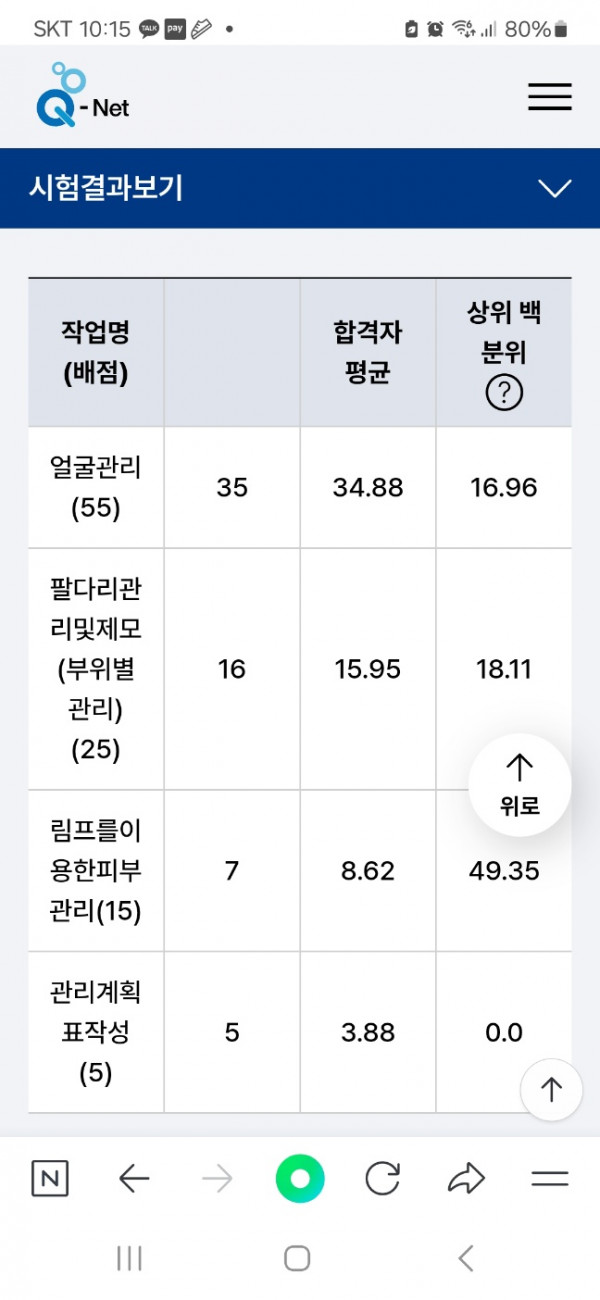The image size is (600, 1300).
Task: Open recent apps in navigation bar
Action: point(130,1258)
